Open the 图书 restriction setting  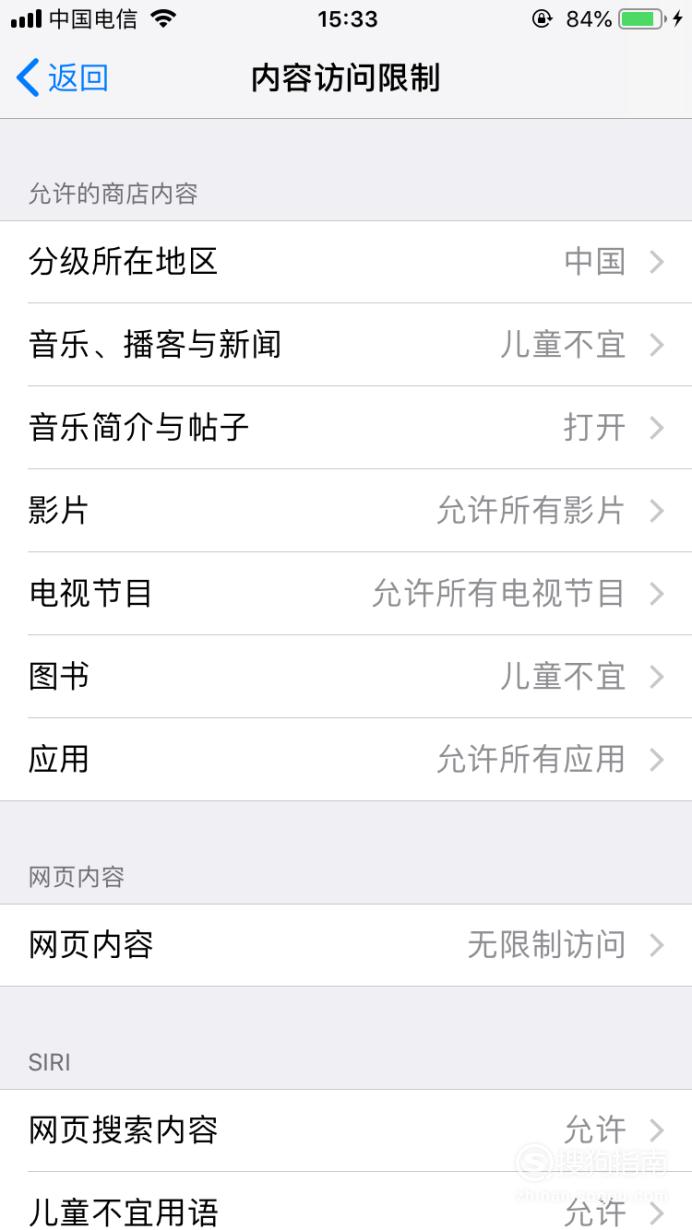[346, 677]
